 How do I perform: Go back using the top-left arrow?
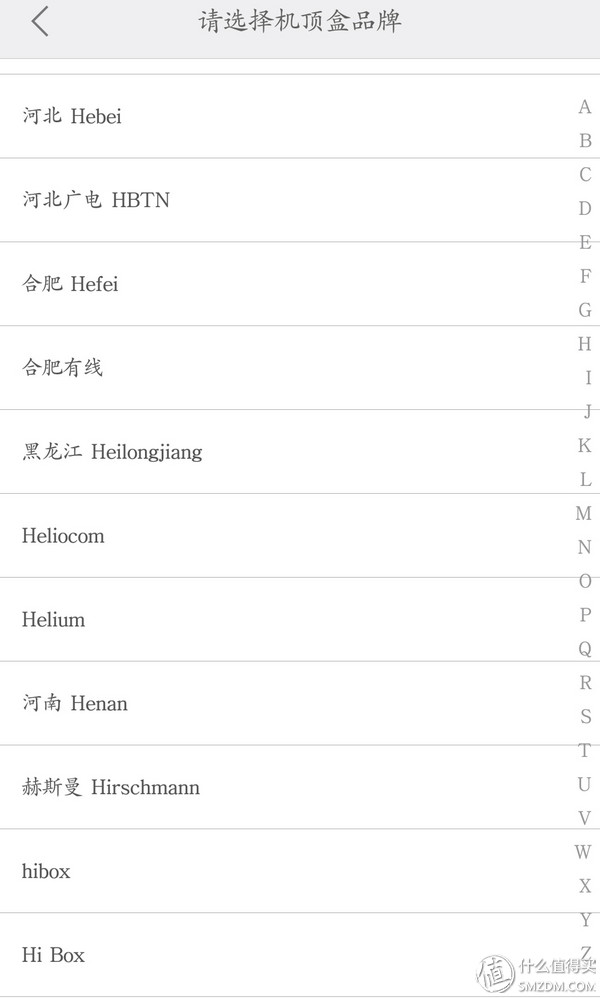pyautogui.click(x=40, y=21)
